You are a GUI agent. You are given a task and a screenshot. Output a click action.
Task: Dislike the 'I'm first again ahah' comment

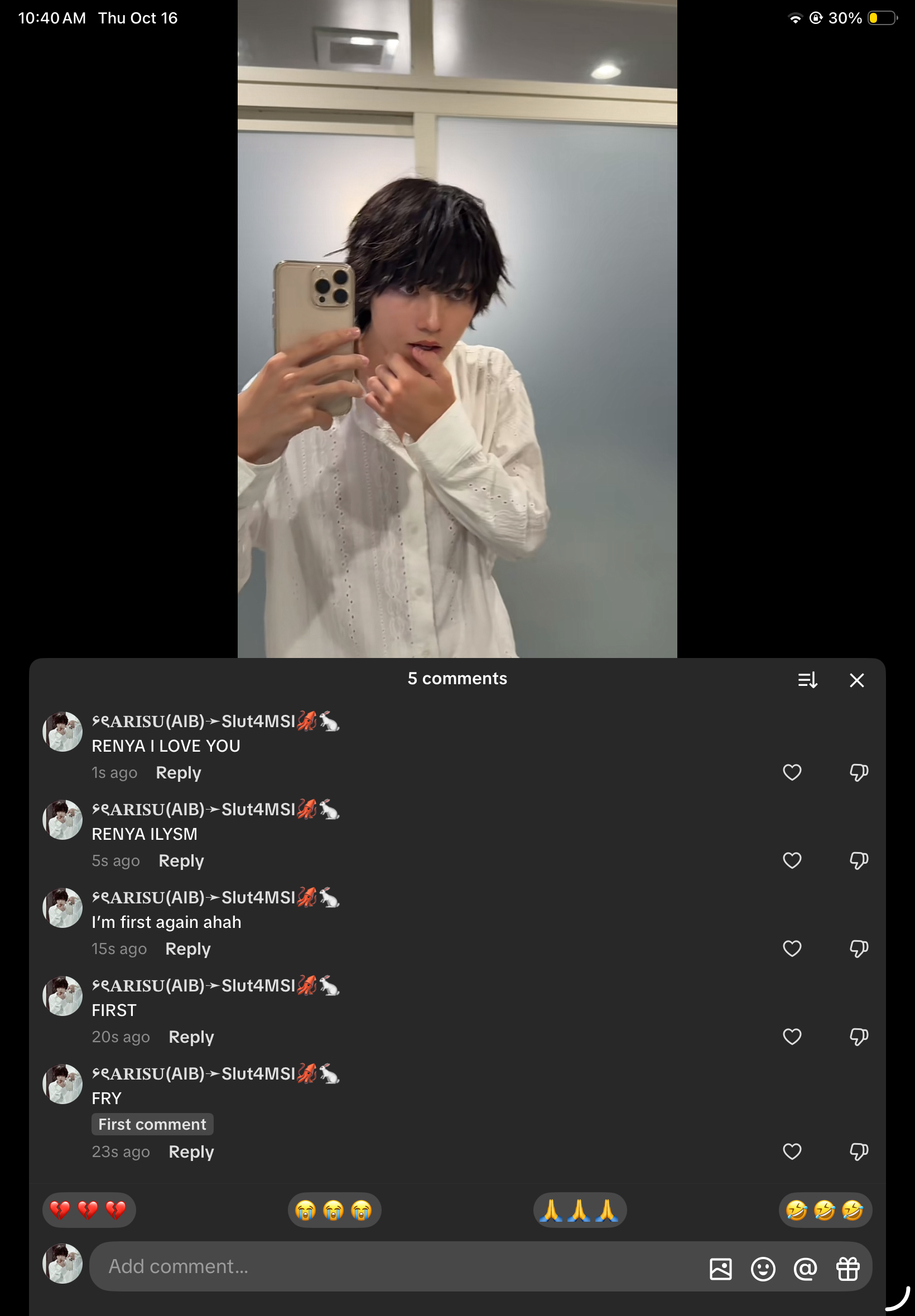tap(858, 949)
